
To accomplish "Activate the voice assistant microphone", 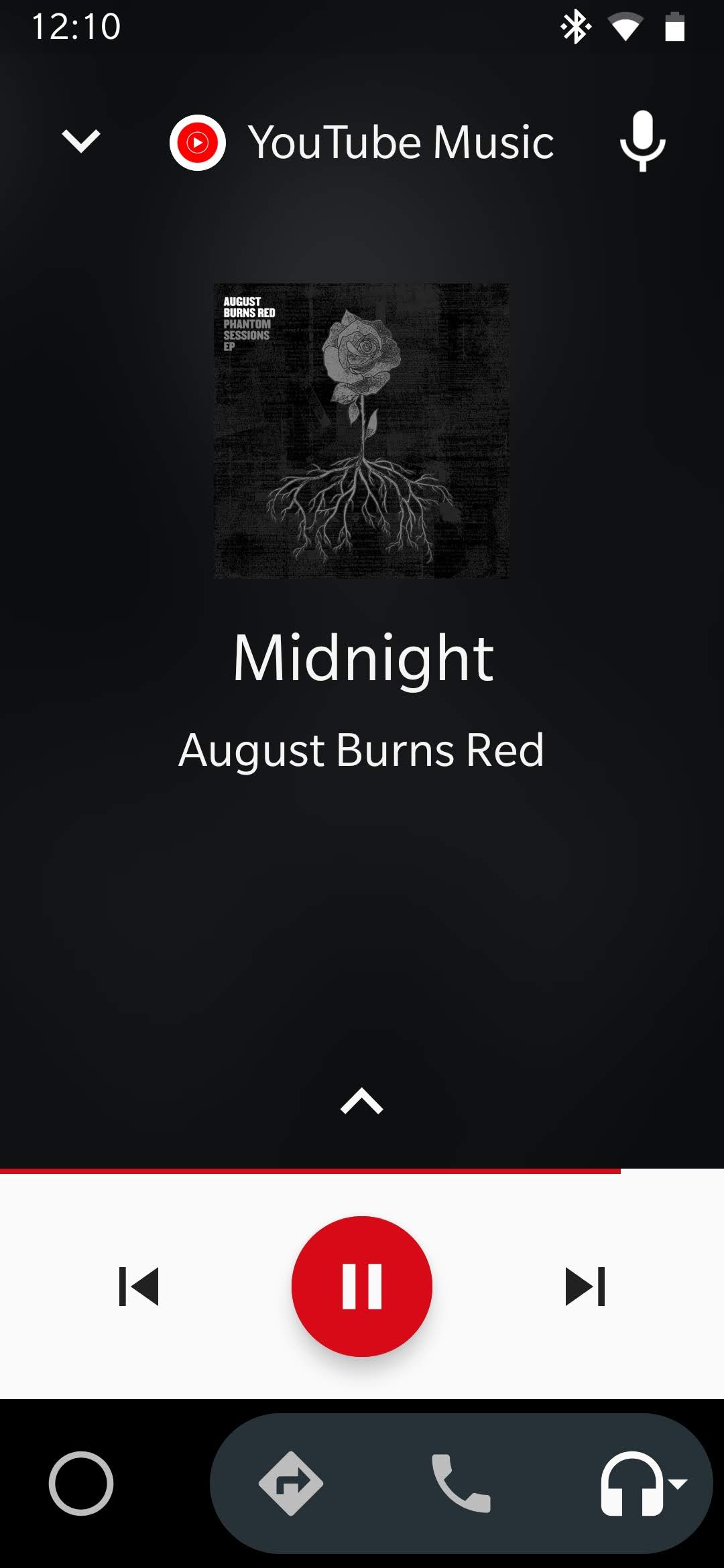I will (642, 141).
